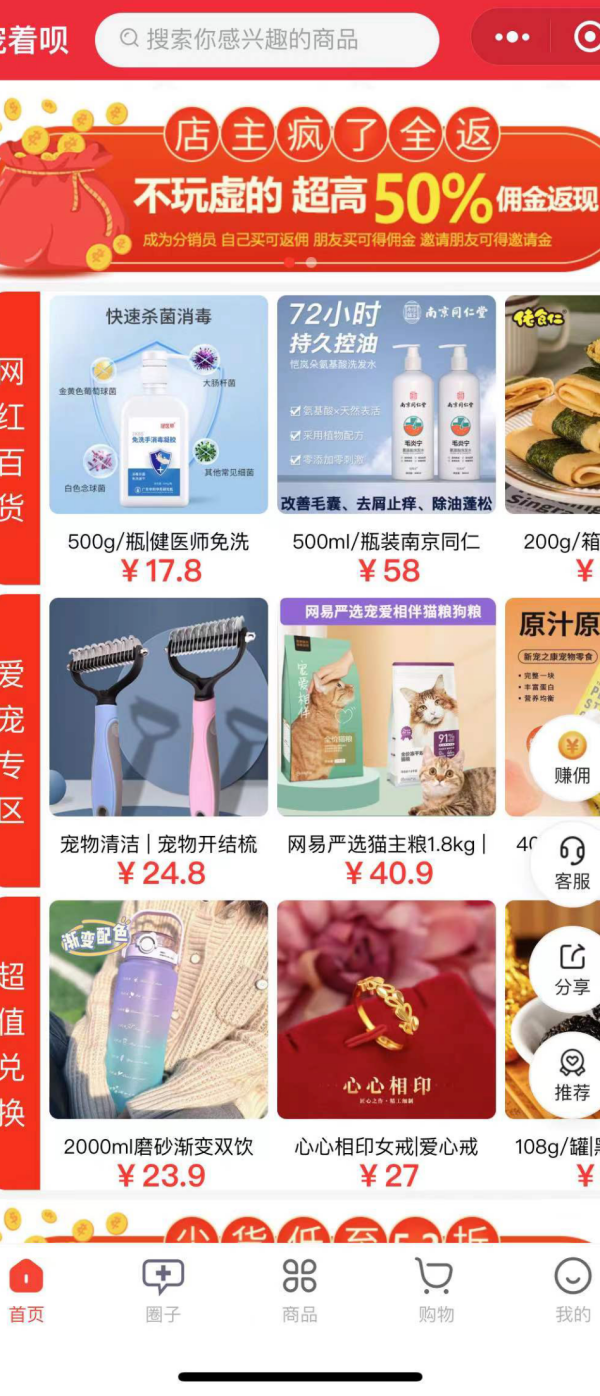Image resolution: width=600 pixels, height=1396 pixels.
Task: Tap the 推荐 floating button
Action: point(572,1076)
